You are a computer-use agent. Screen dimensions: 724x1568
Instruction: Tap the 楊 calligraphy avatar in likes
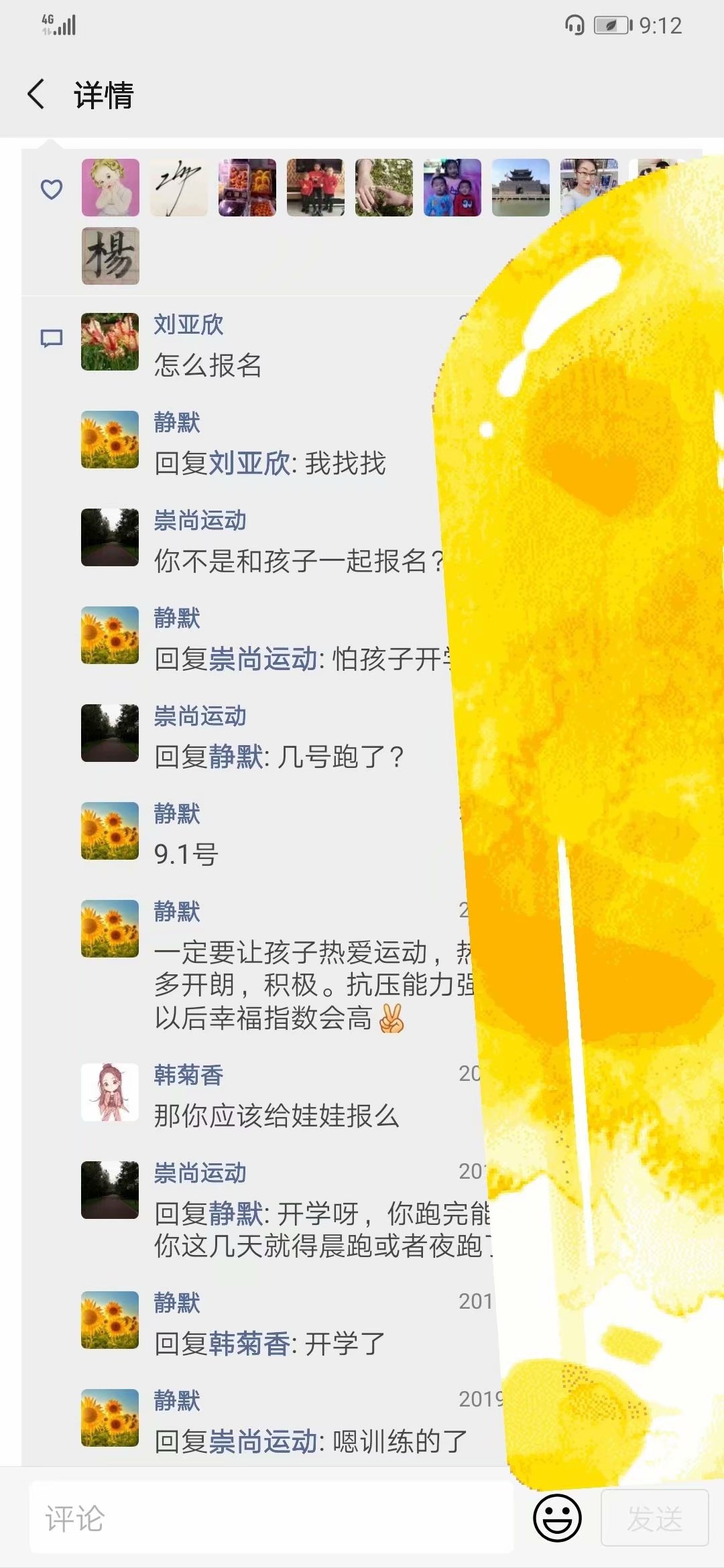[x=111, y=256]
